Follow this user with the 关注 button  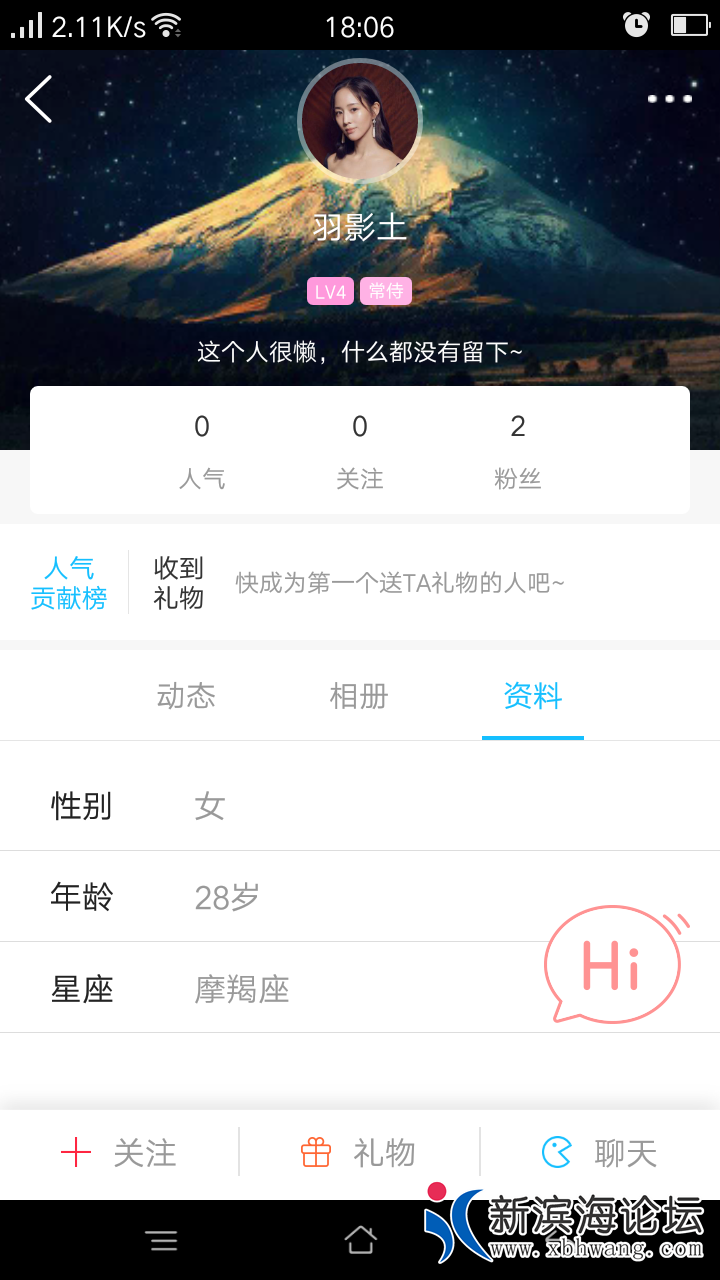(x=119, y=1154)
